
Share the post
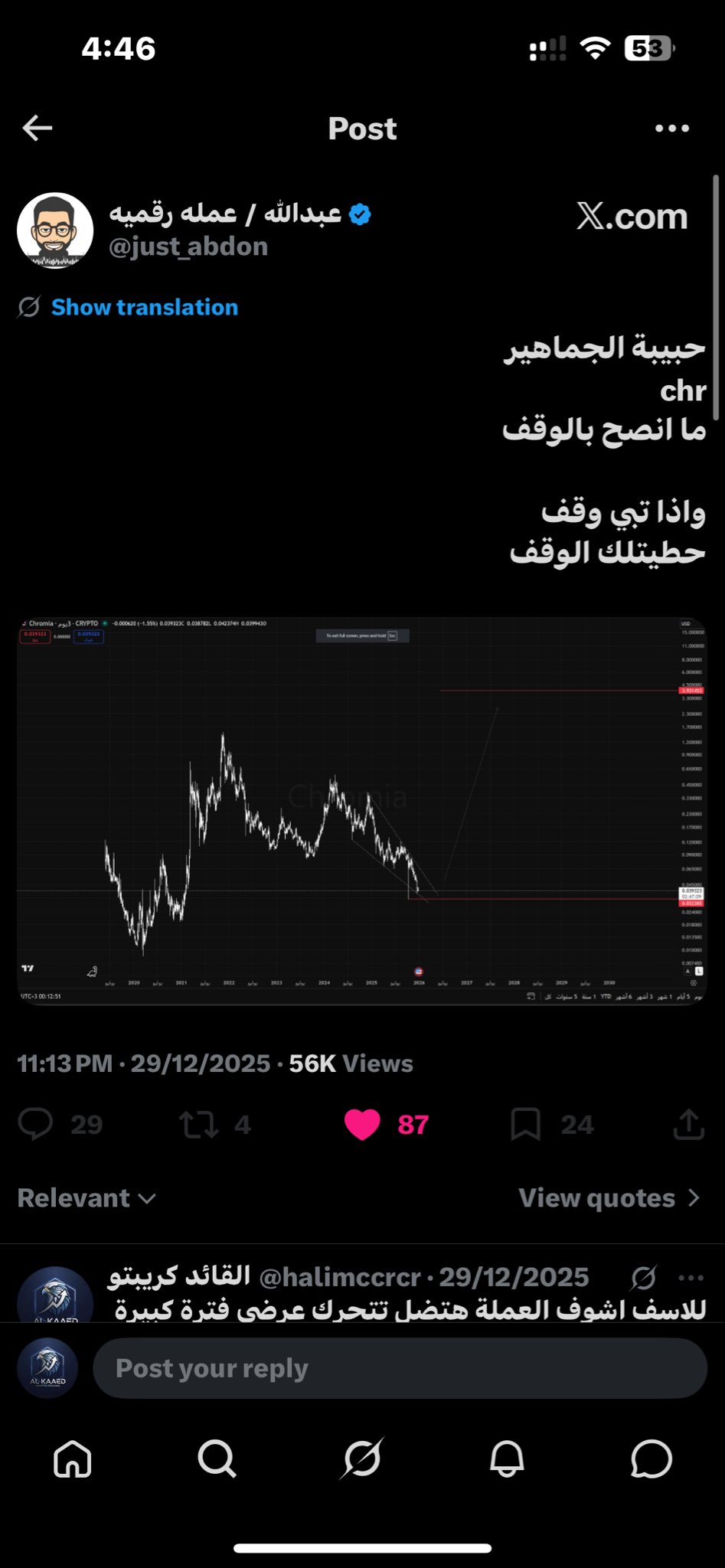(688, 1124)
